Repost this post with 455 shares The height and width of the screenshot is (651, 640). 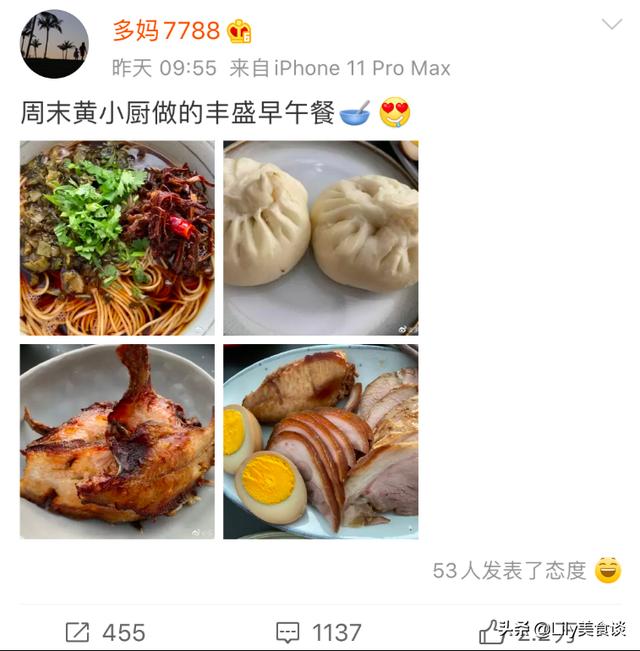coord(105,632)
